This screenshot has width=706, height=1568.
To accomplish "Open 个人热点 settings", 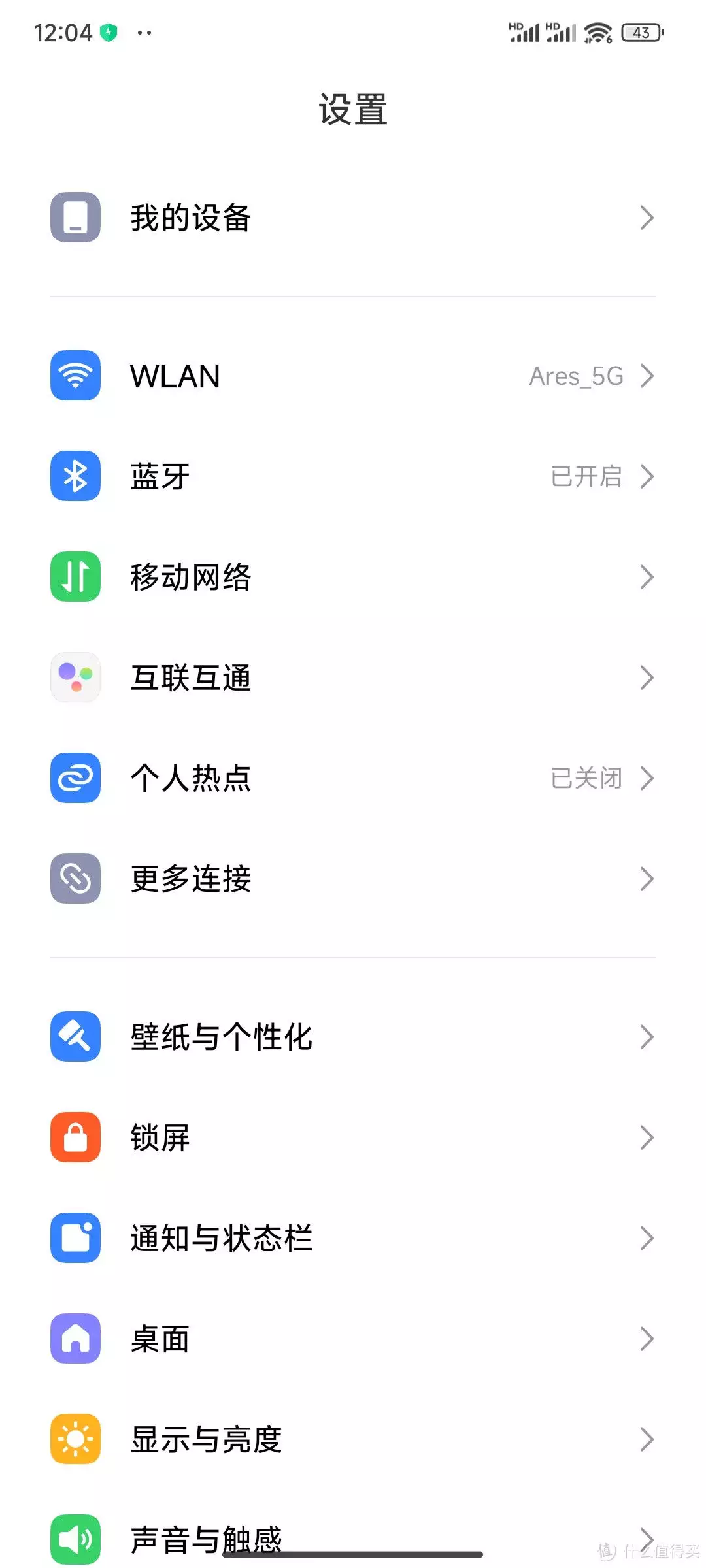I will tap(353, 778).
